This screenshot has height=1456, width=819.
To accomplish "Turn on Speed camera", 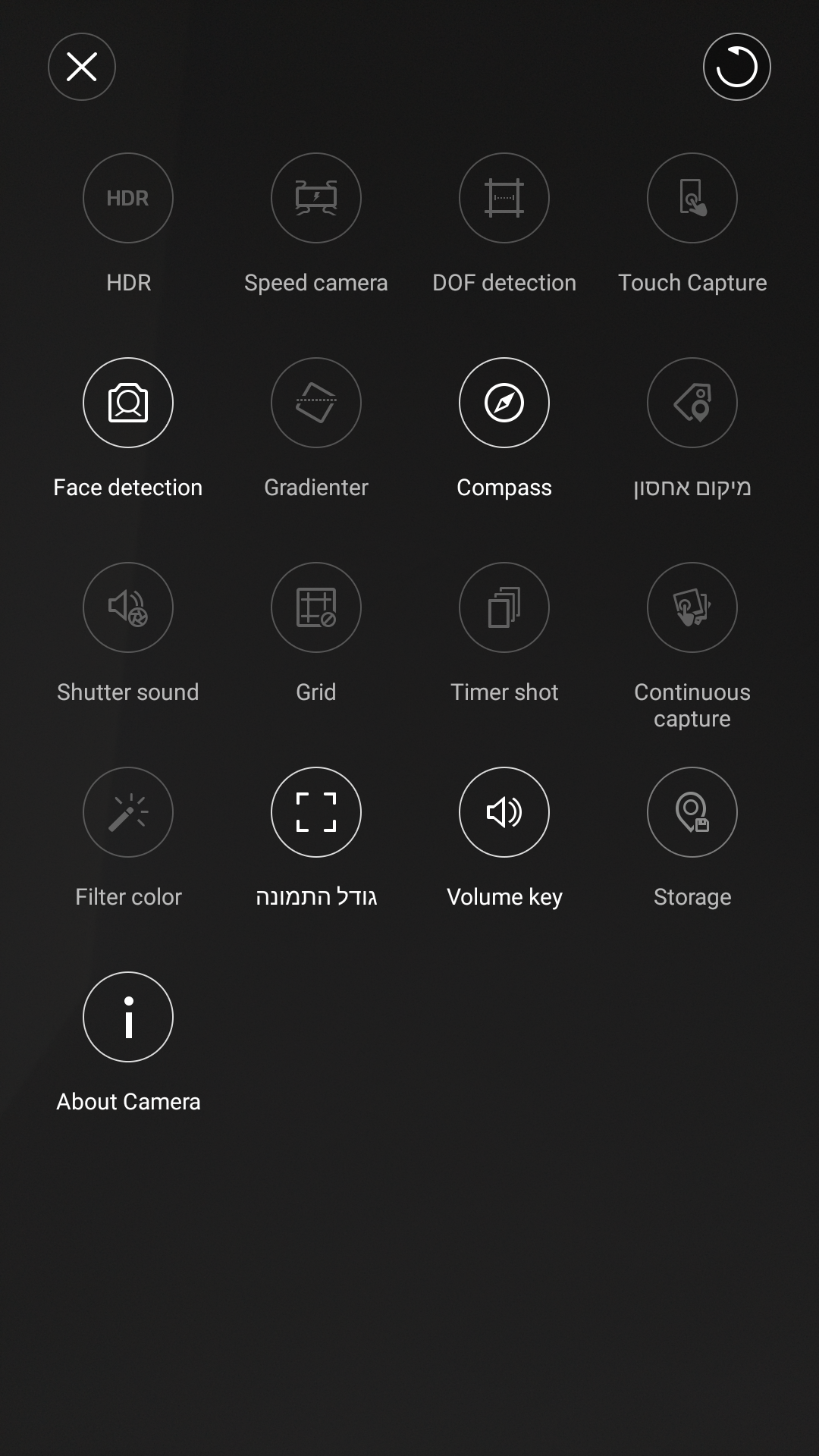I will pyautogui.click(x=316, y=198).
